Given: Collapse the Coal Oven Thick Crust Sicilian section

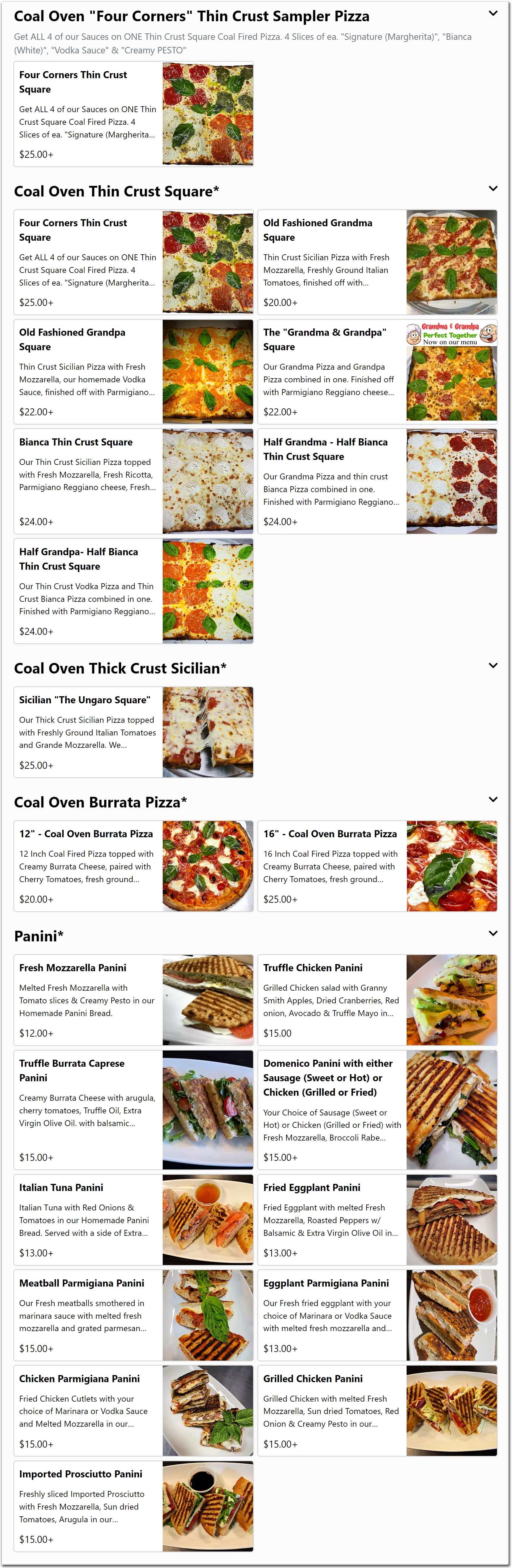Looking at the screenshot, I should coord(493,665).
